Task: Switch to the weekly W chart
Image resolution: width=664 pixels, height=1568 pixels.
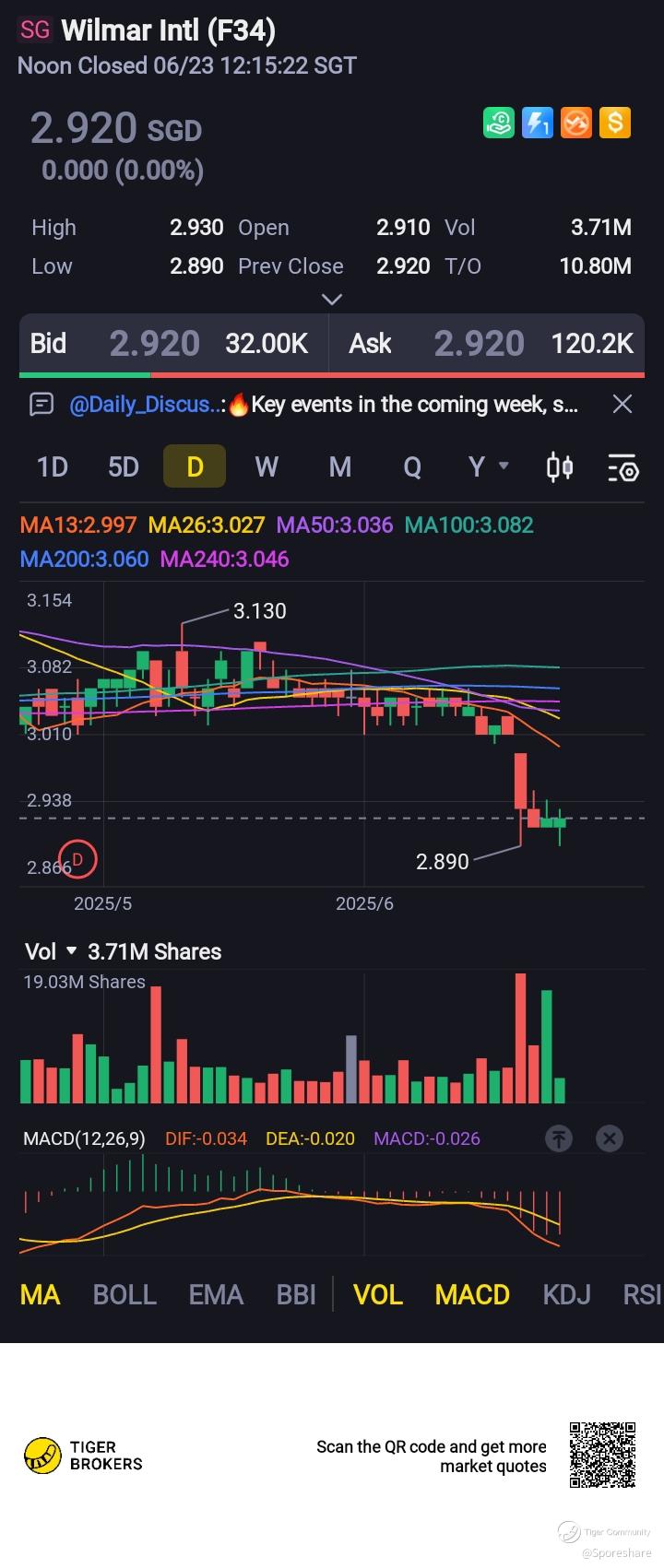Action: pos(267,467)
